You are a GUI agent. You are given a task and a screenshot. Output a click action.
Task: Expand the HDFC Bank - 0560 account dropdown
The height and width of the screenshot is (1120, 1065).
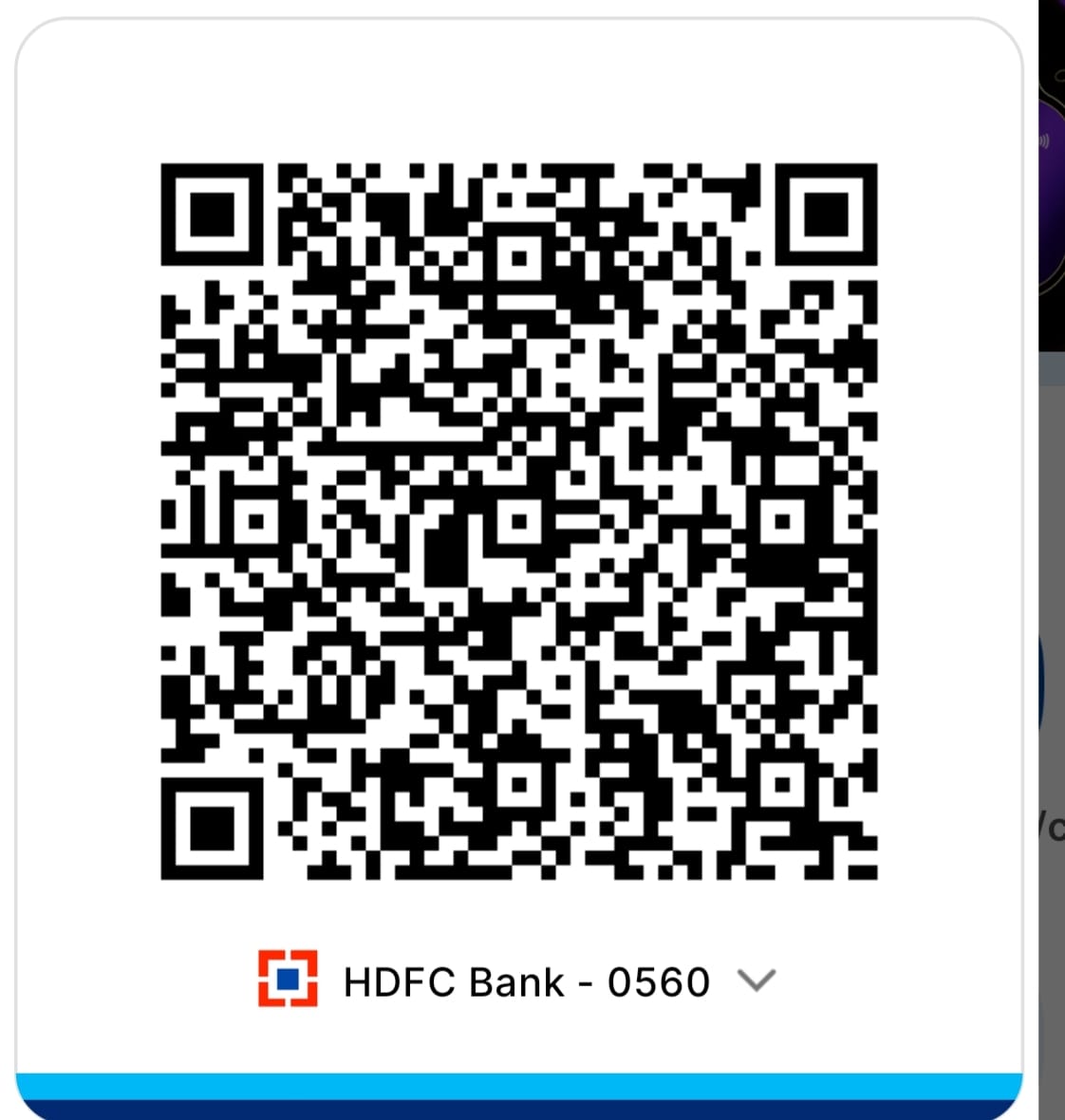[x=757, y=980]
